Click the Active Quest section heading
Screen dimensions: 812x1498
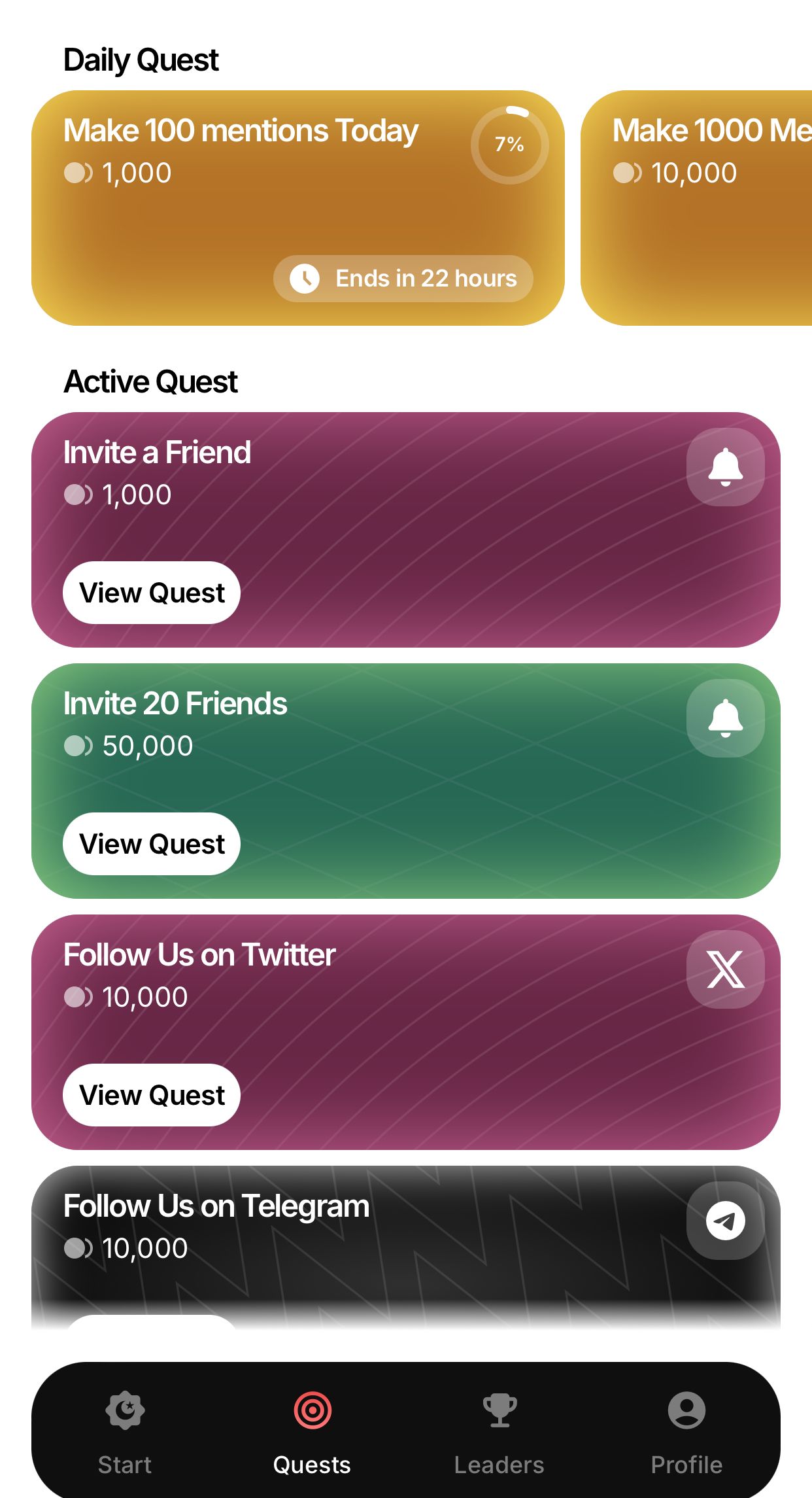(x=151, y=381)
